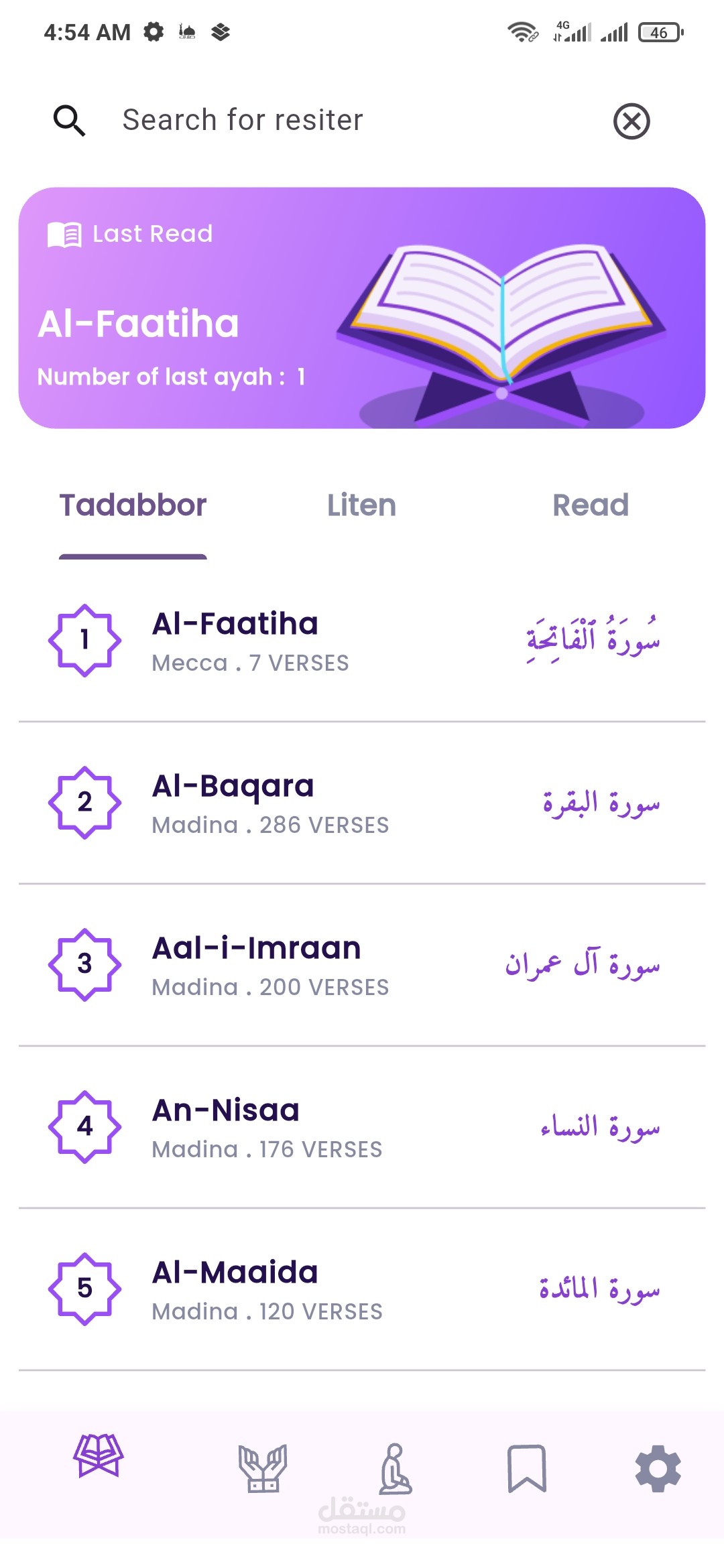Screen dimensions: 724x1568
Task: Open surah Aal-i-Imraan
Action: [362, 965]
